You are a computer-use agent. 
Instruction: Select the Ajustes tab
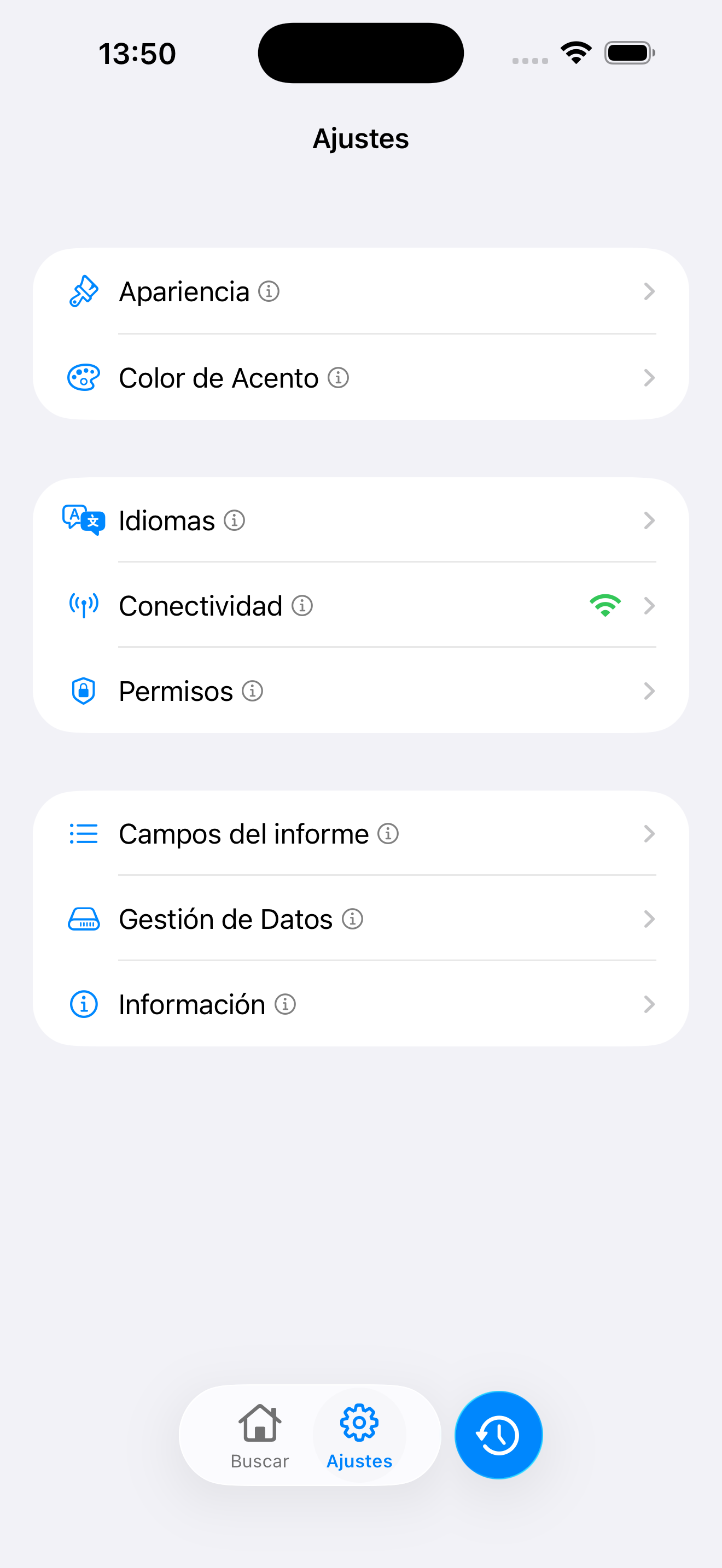coord(359,1435)
